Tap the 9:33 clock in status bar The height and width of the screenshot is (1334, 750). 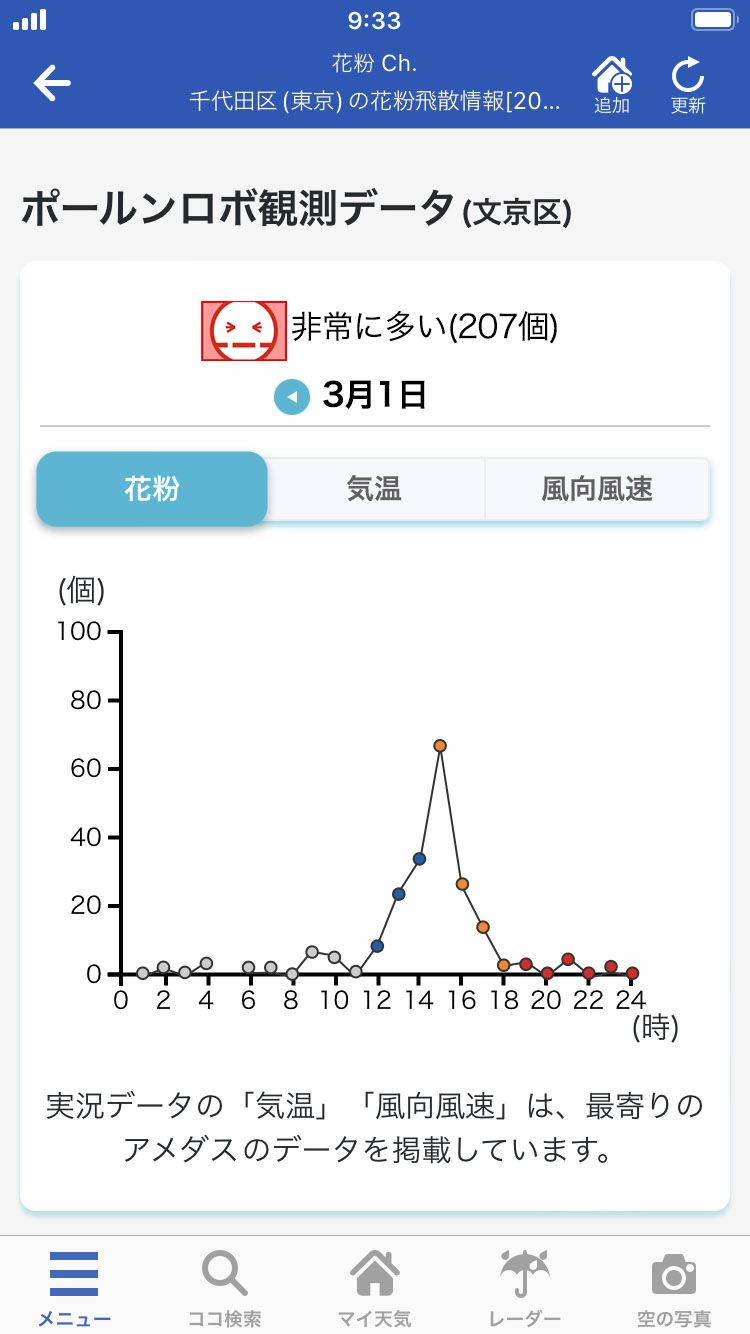point(375,20)
